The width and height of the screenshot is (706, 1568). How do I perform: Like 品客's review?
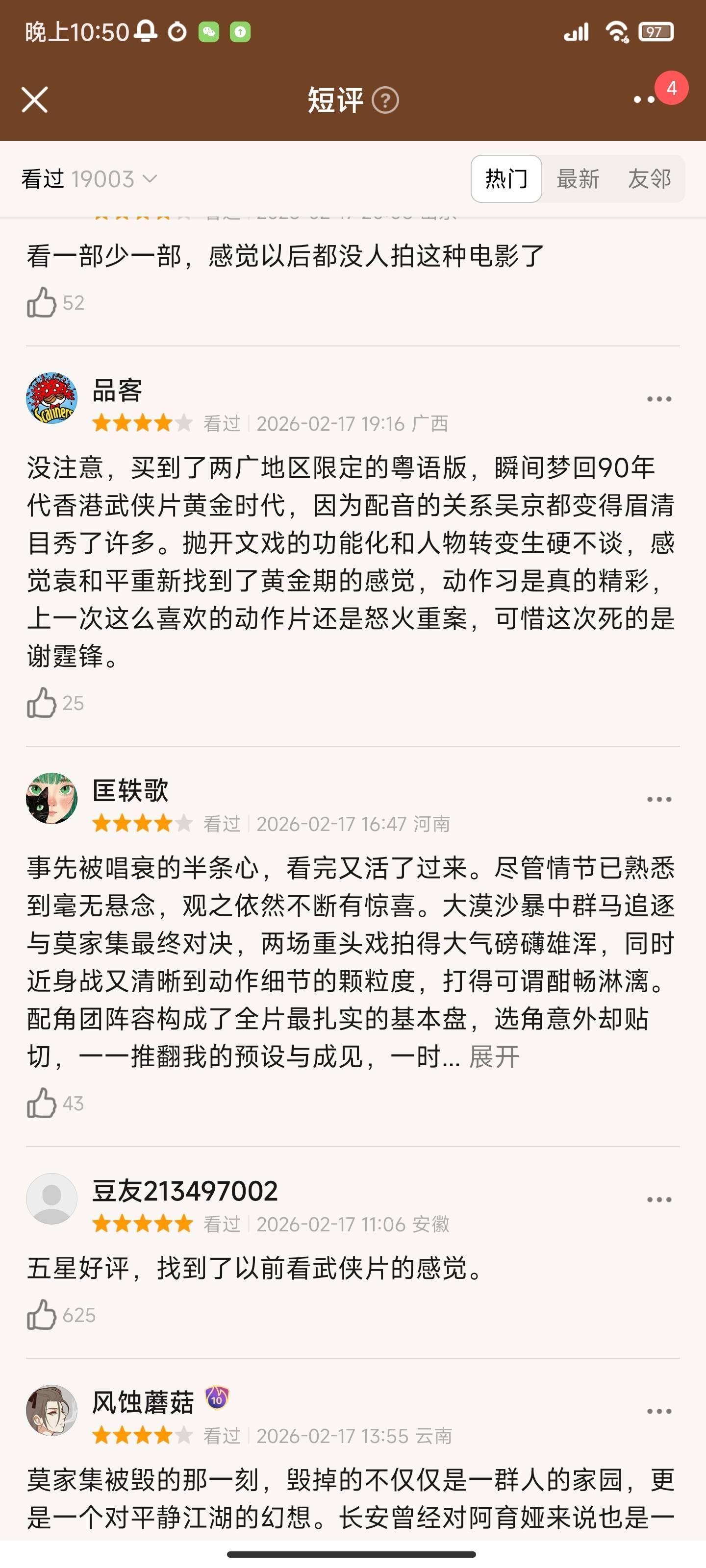tap(41, 703)
